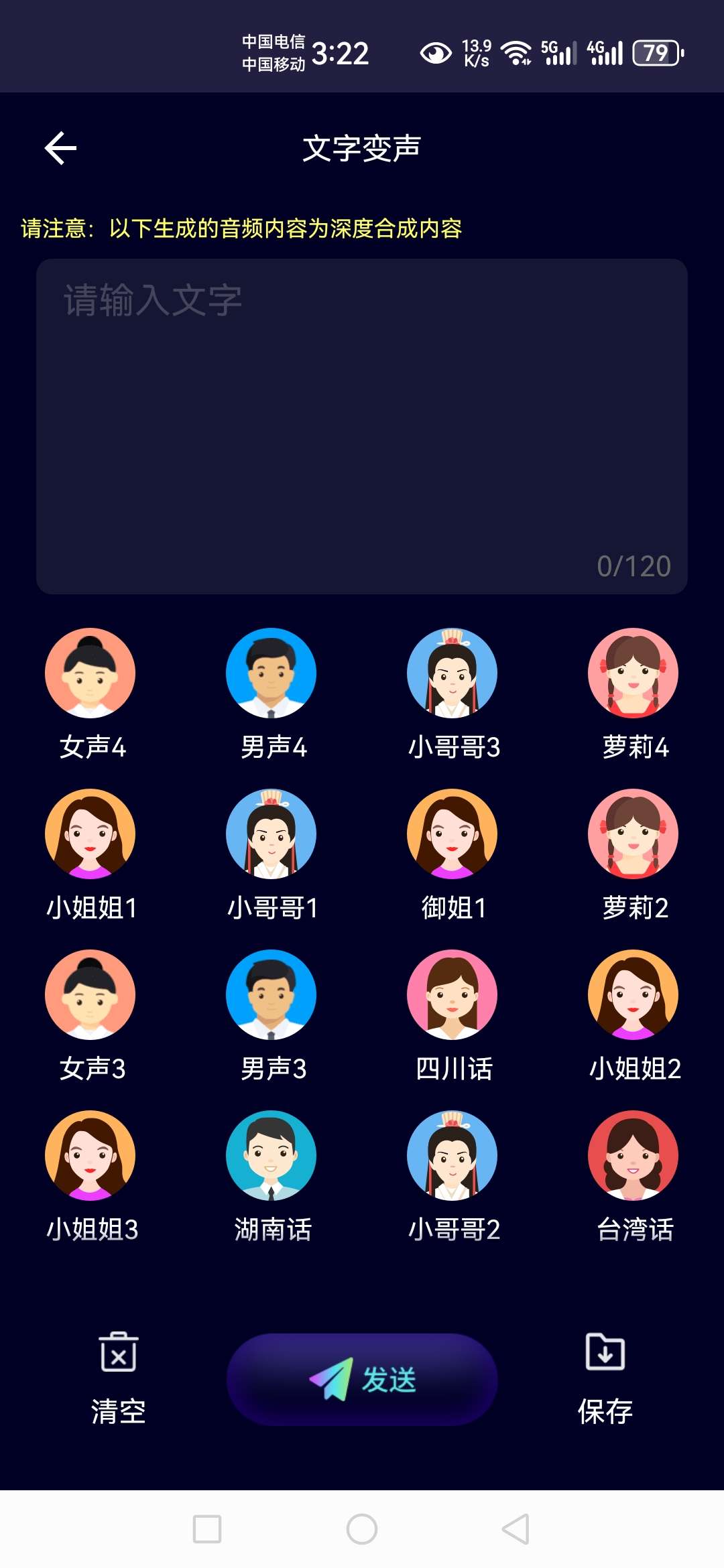The height and width of the screenshot is (1568, 724).
Task: Choose the 小姐姐1 voice
Action: (x=90, y=834)
